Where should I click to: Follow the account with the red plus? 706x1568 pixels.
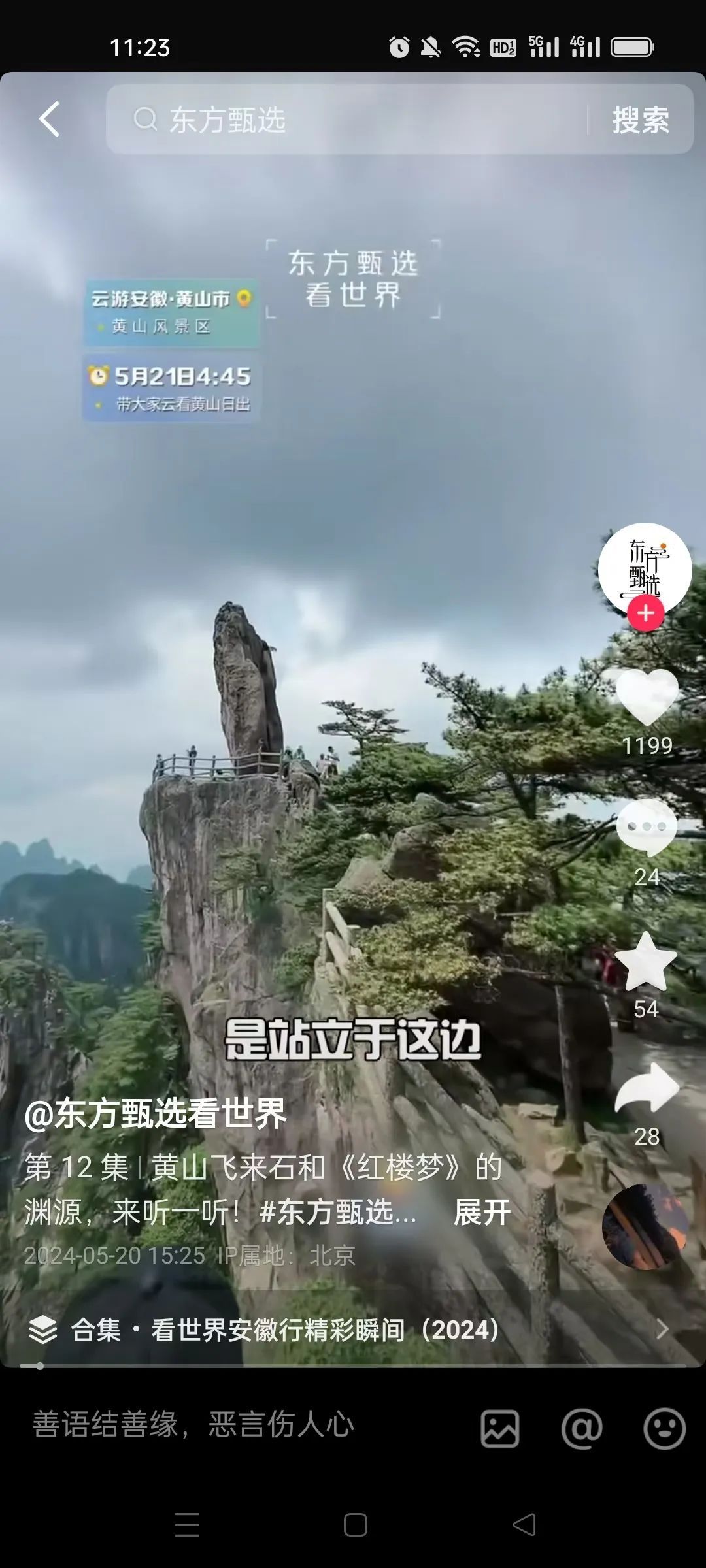[645, 613]
